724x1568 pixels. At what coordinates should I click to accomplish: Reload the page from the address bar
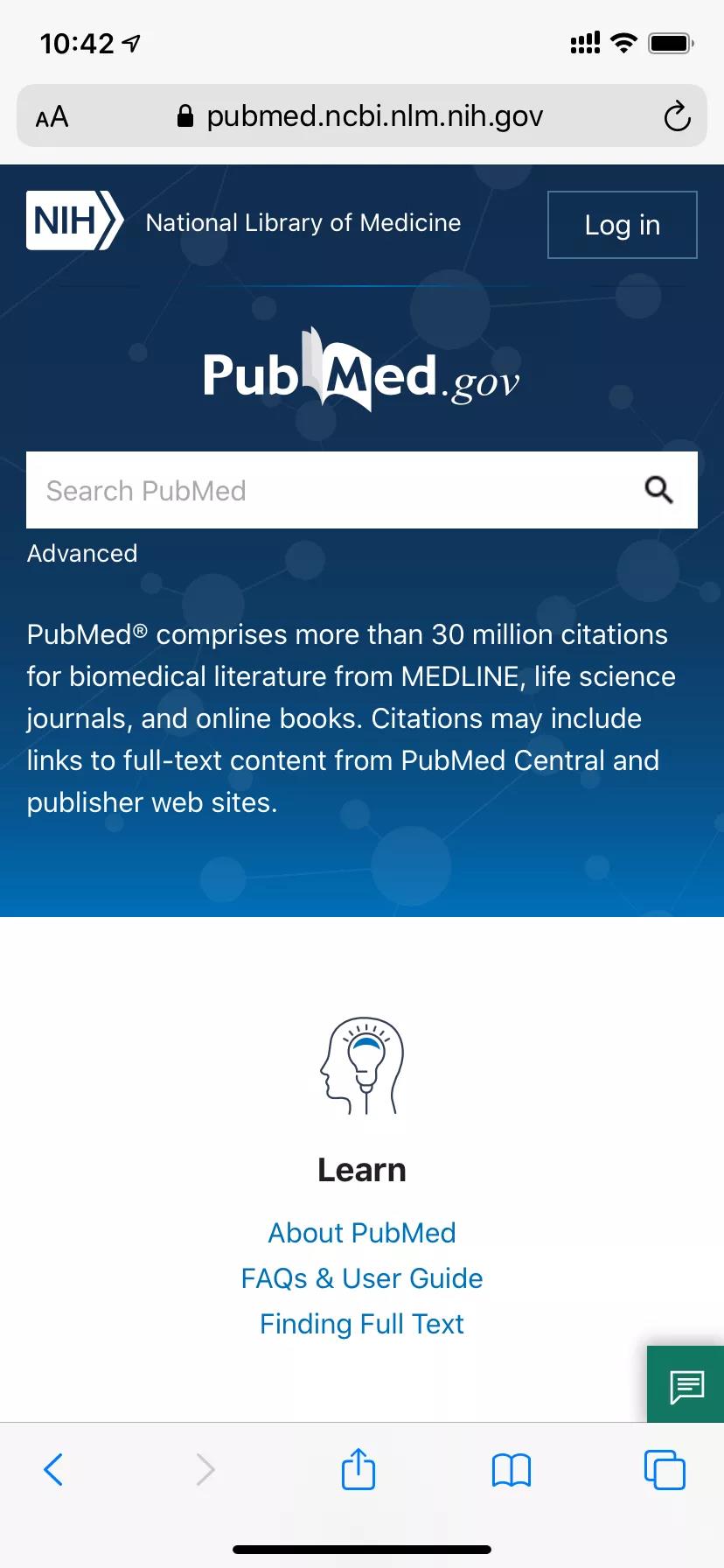[x=677, y=116]
